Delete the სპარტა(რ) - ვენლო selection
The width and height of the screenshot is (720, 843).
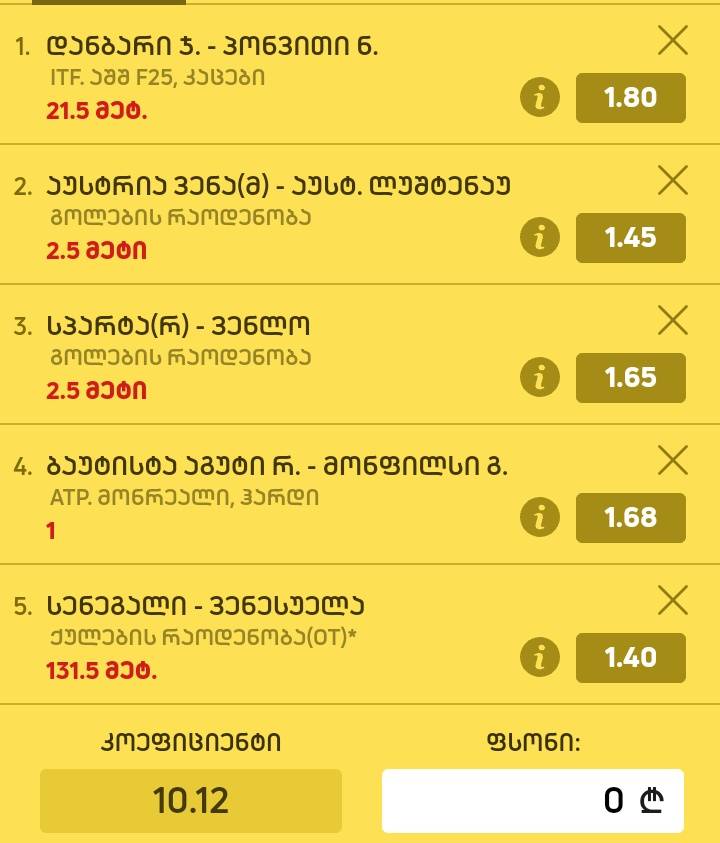pyautogui.click(x=673, y=321)
